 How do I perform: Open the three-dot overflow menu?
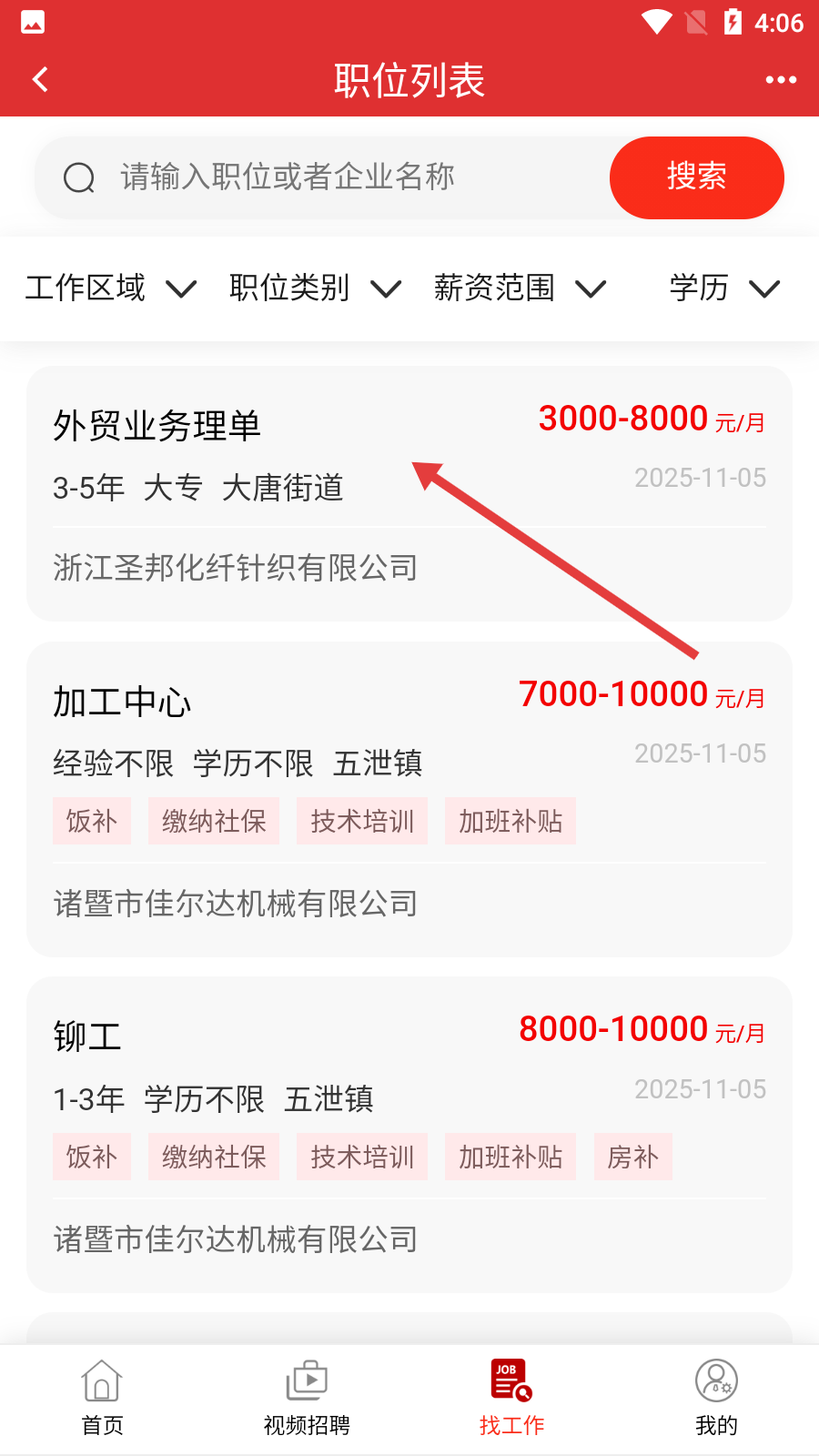pyautogui.click(x=781, y=80)
